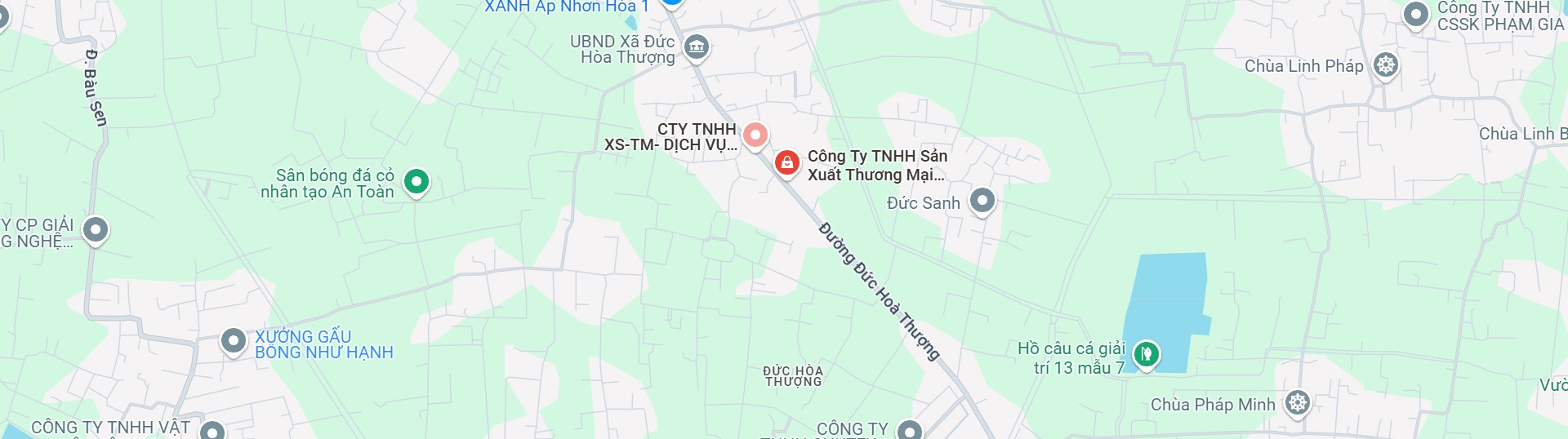Open the Chùa Pháp Minh temple marker
Image resolution: width=1568 pixels, height=439 pixels.
(1298, 402)
